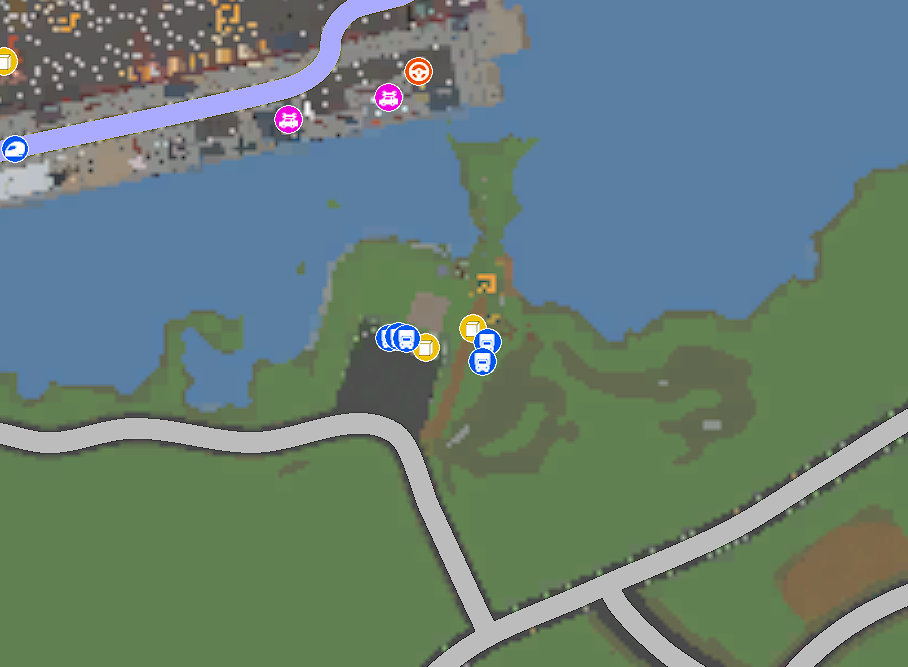908x667 pixels.
Task: Tap the pink car marker nearest the purple road
Action: pos(289,120)
